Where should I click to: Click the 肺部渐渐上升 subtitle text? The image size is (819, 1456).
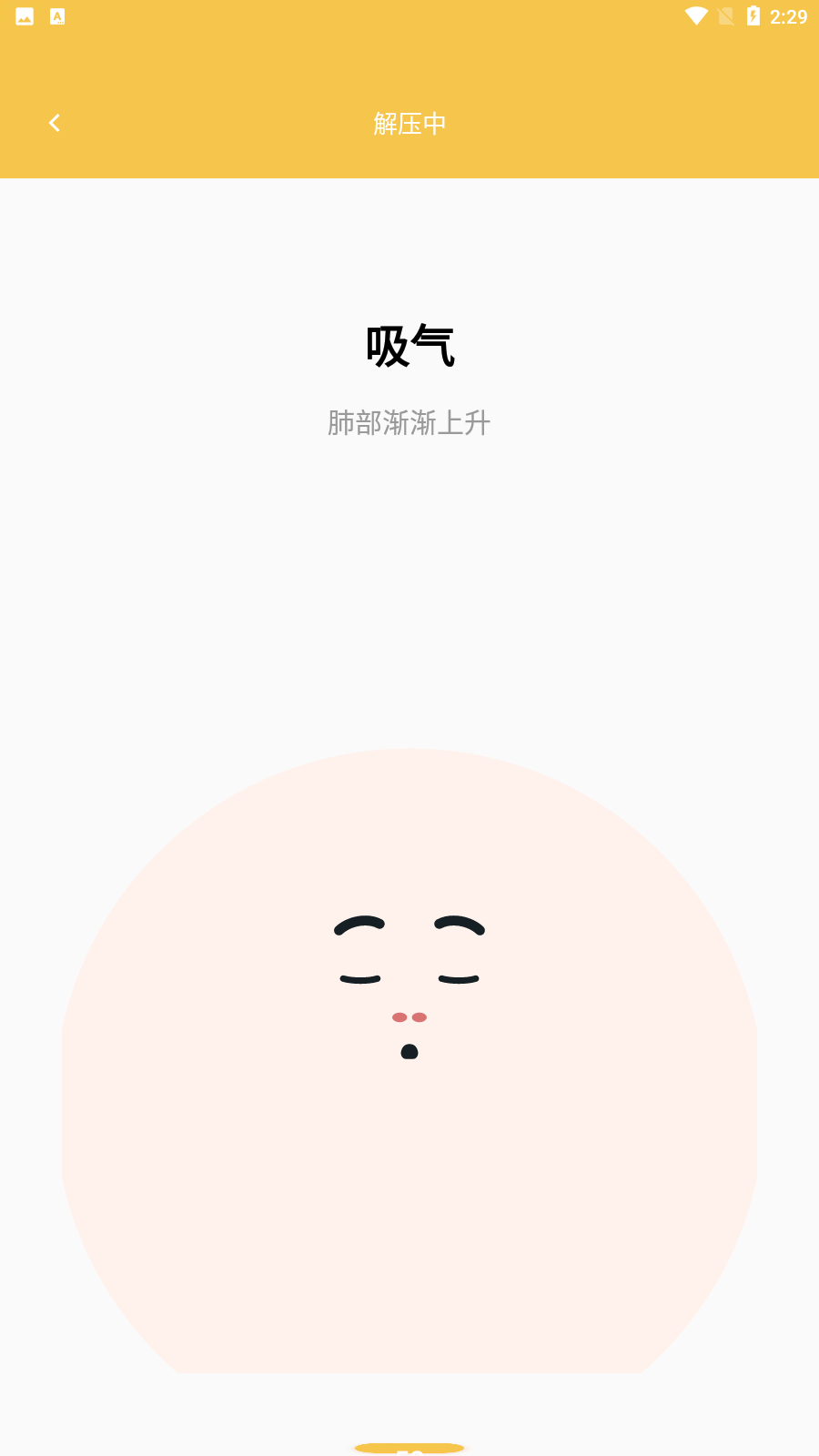point(409,422)
